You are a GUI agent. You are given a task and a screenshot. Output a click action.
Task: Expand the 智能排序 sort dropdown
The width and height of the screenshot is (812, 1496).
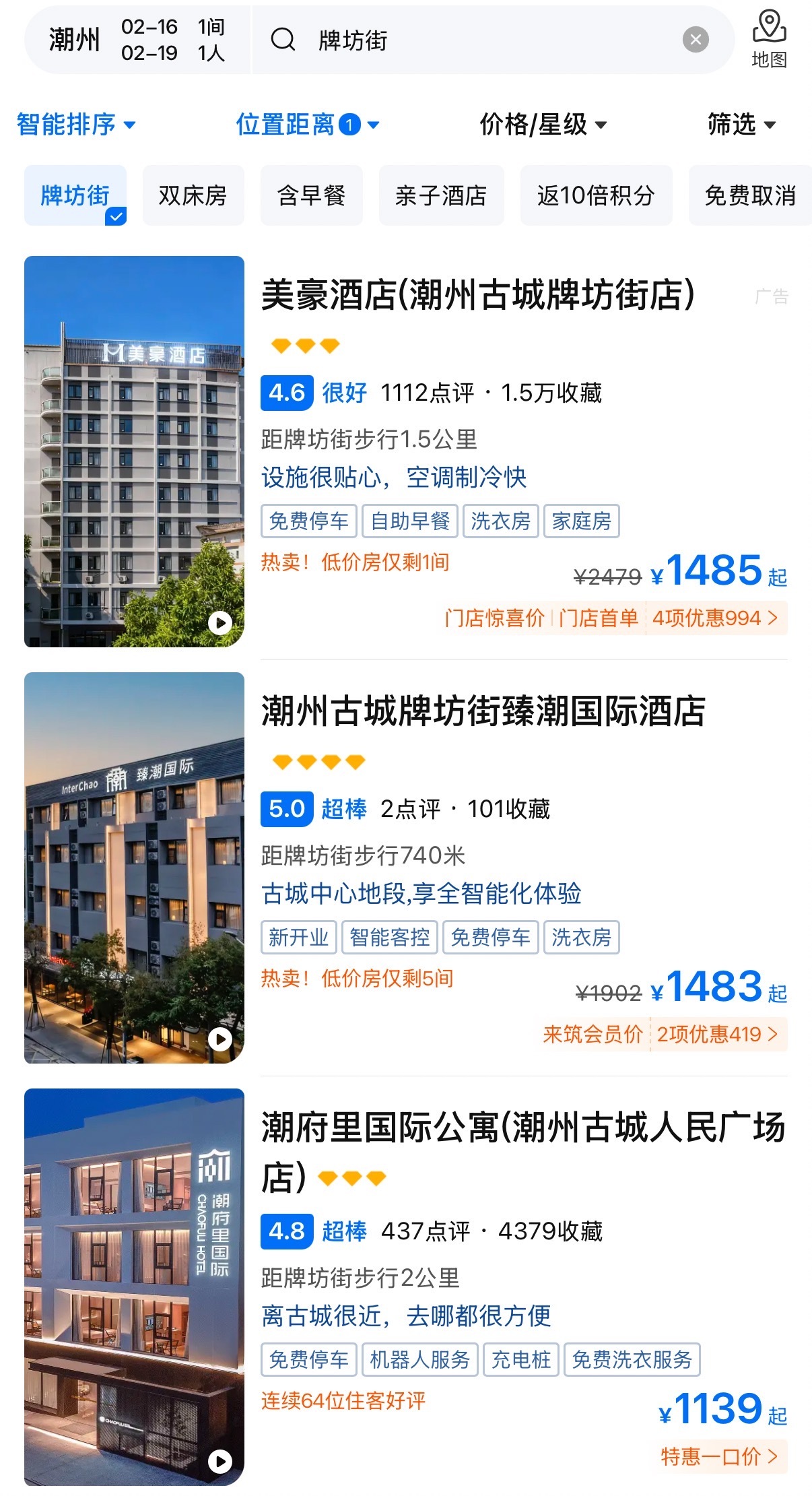pos(76,125)
